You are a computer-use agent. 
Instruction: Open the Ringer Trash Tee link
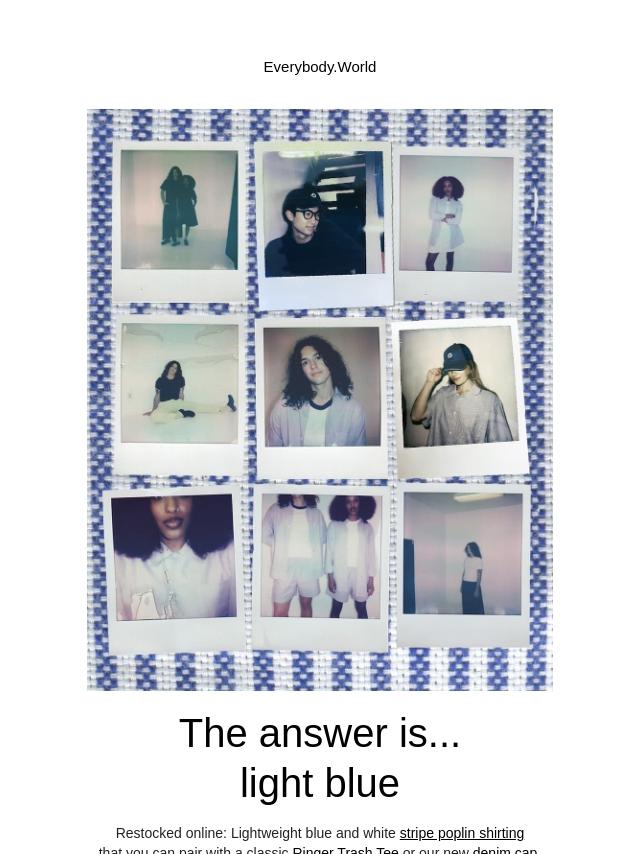click(345, 849)
